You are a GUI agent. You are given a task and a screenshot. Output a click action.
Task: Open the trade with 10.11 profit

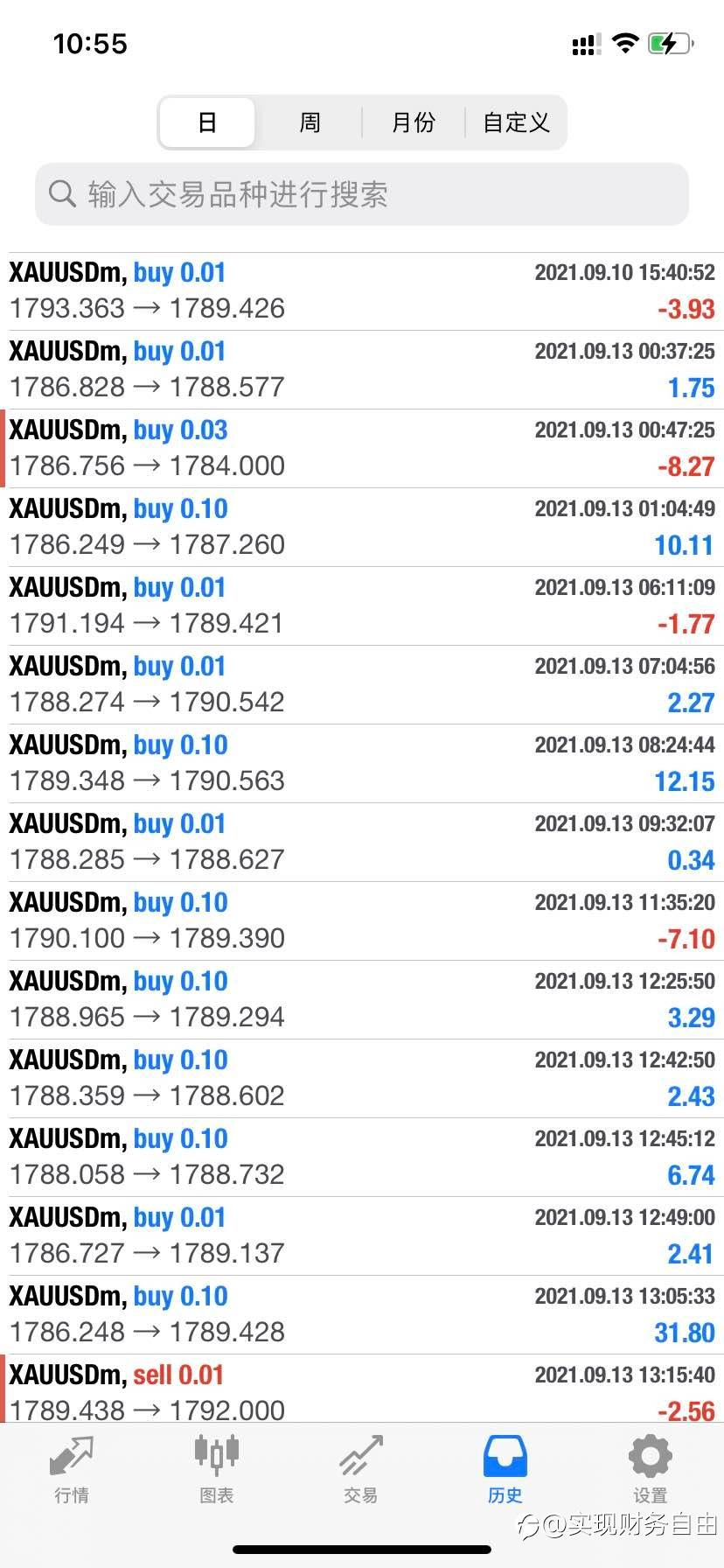[362, 528]
